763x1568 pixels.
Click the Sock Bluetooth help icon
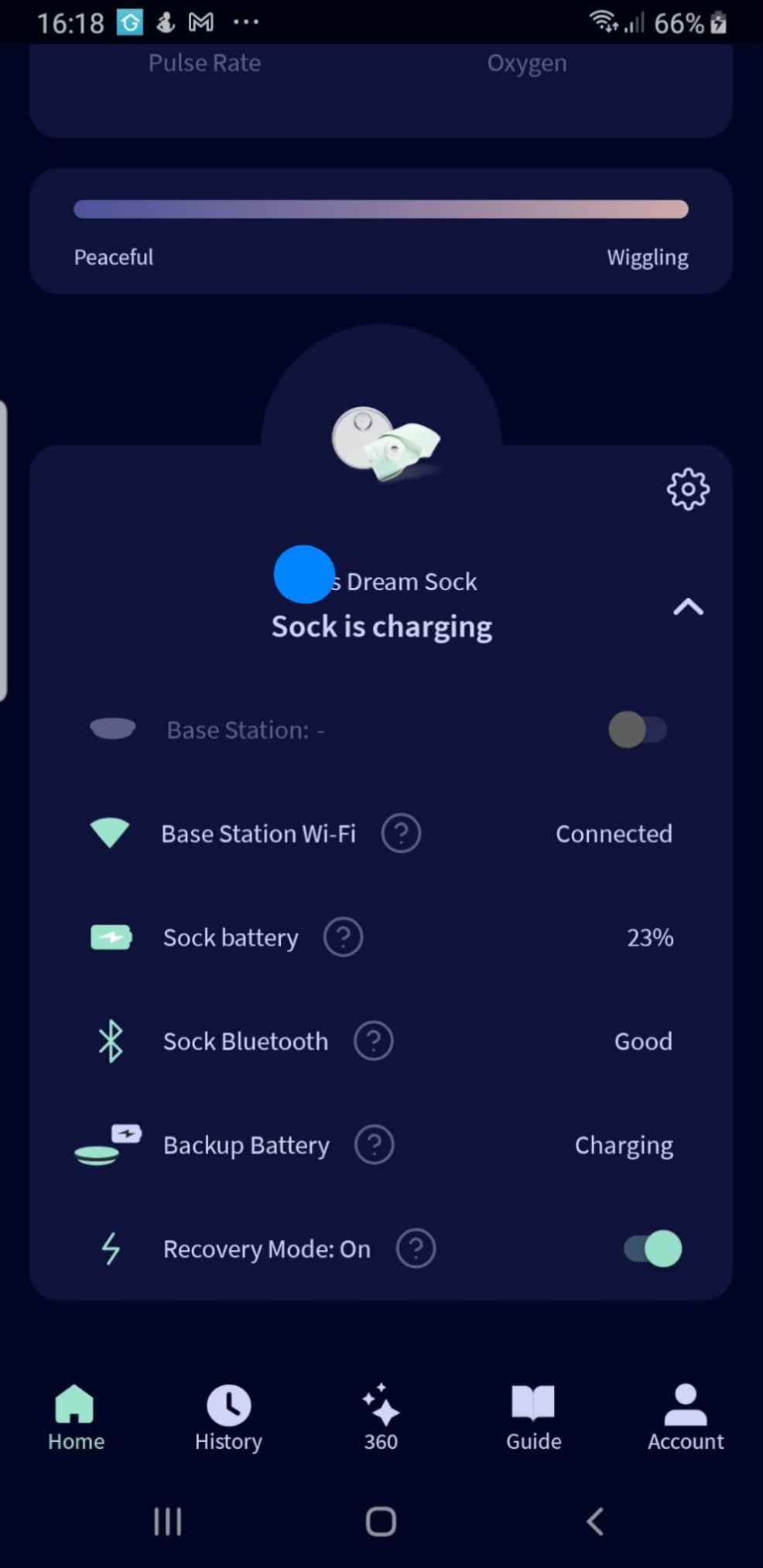374,1041
